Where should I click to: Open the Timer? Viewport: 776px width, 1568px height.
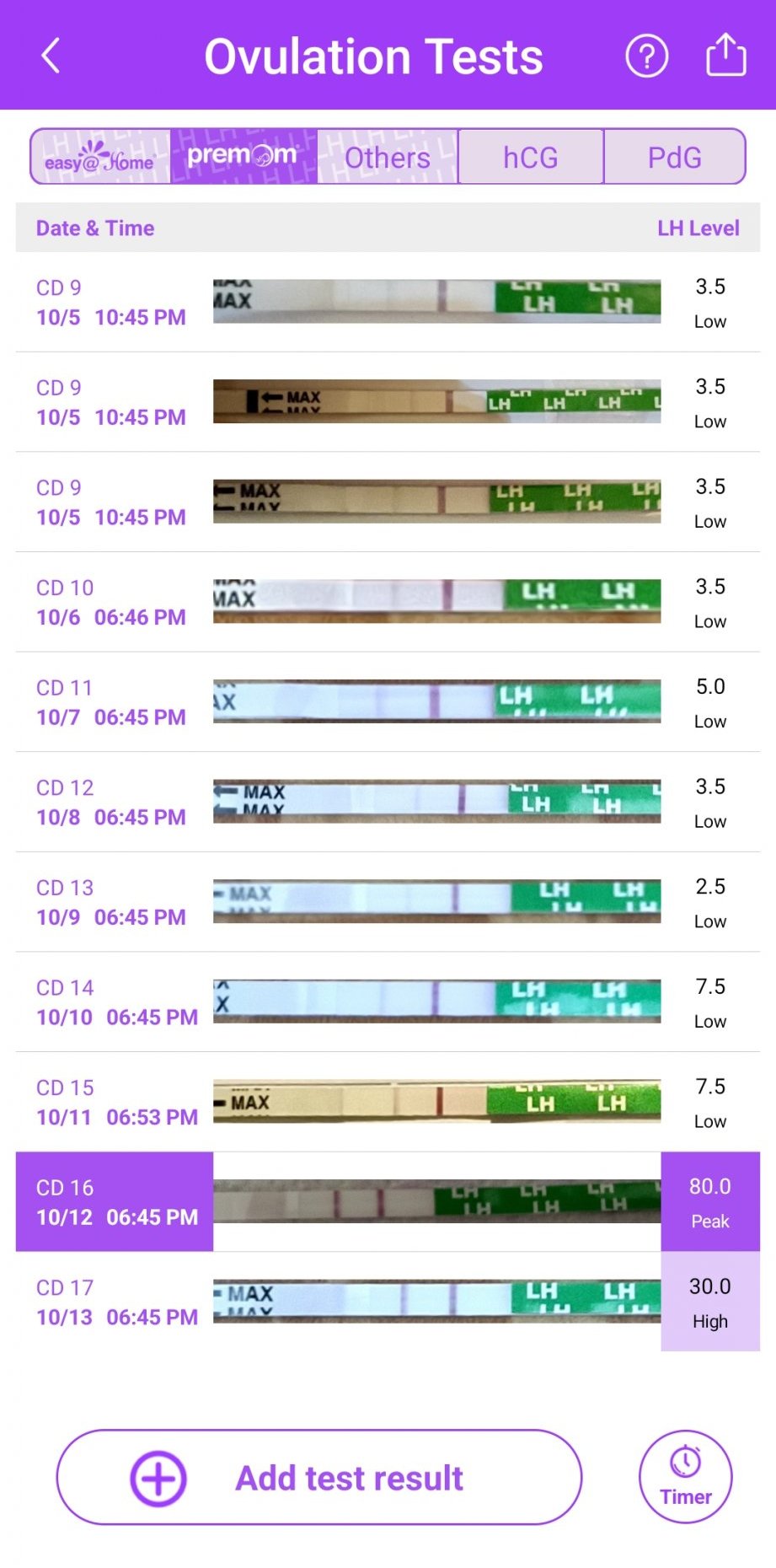pos(685,1477)
